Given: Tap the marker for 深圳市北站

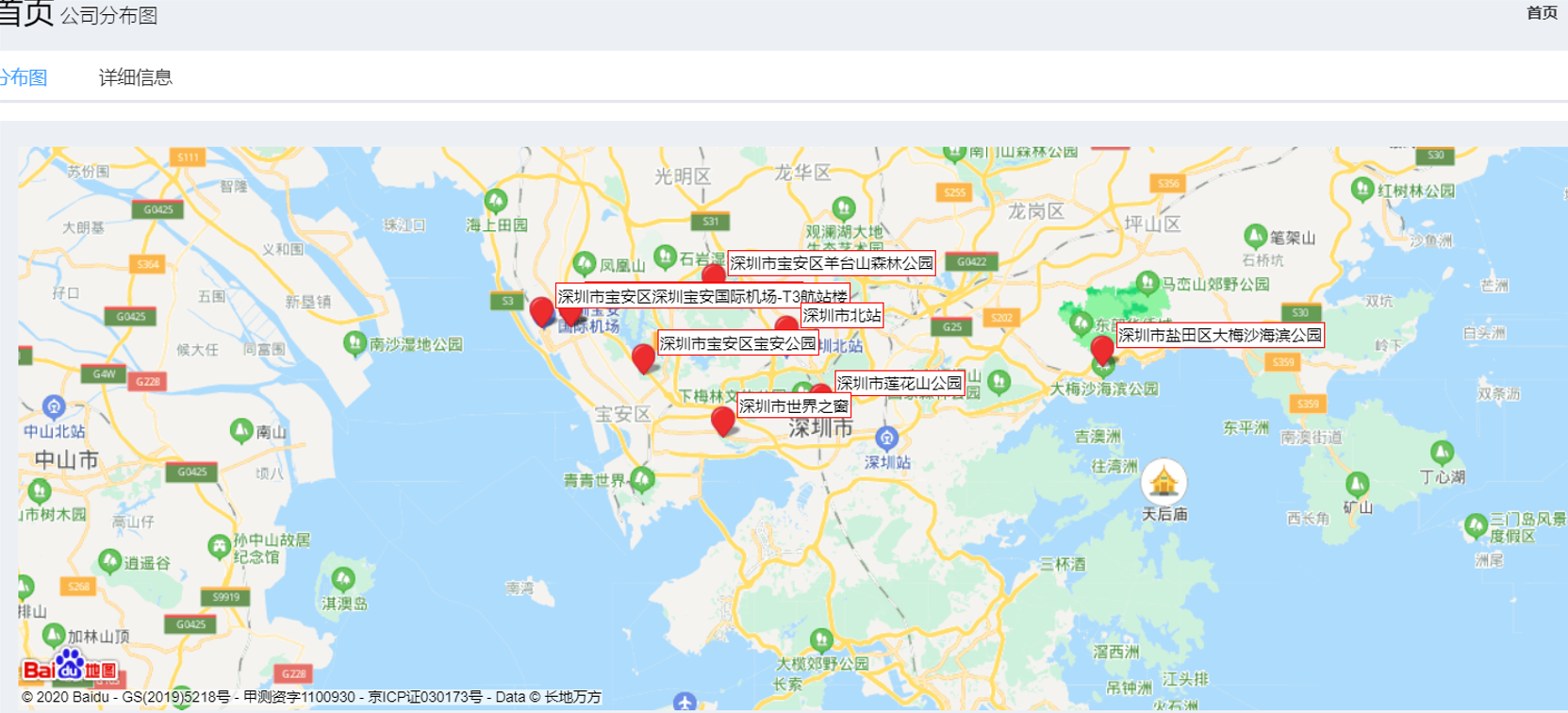Looking at the screenshot, I should pyautogui.click(x=785, y=327).
